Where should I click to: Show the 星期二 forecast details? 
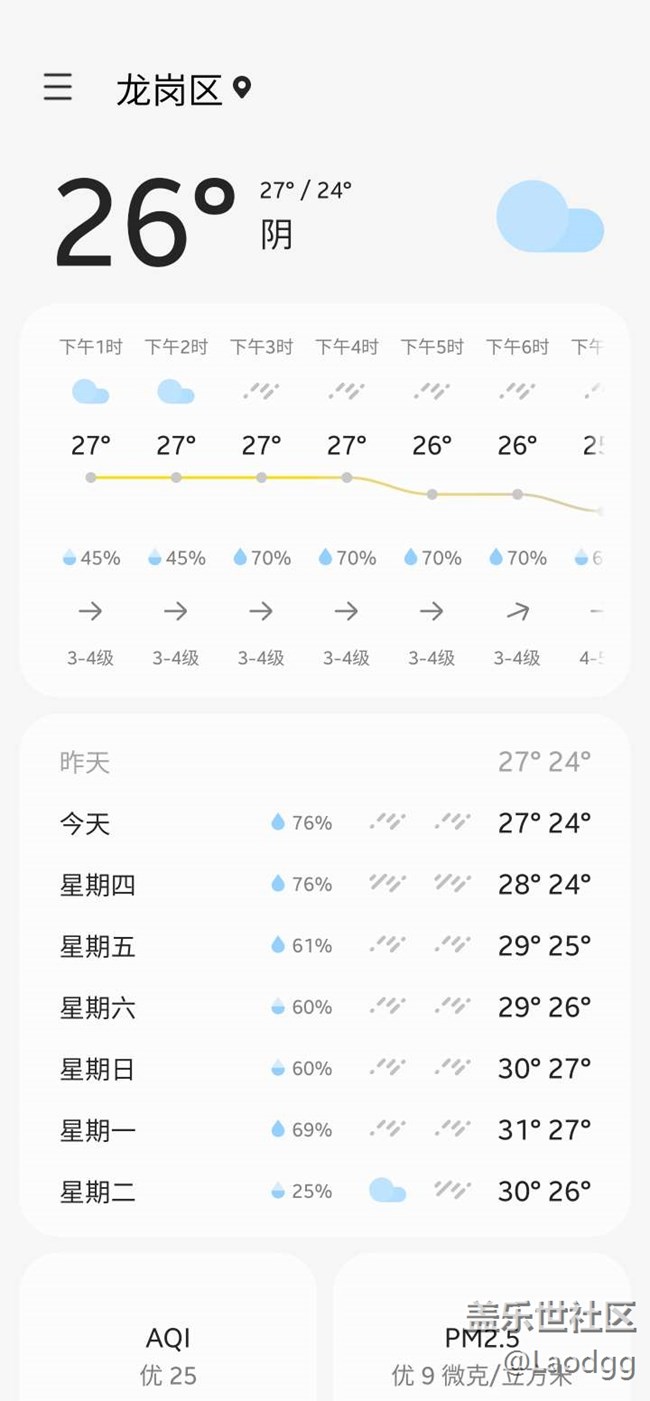click(x=325, y=1191)
